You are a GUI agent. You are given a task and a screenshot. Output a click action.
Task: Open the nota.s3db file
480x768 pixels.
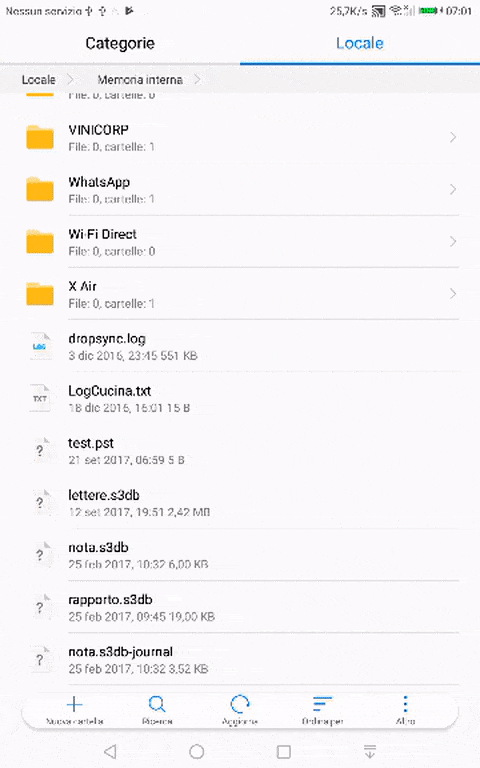point(240,555)
